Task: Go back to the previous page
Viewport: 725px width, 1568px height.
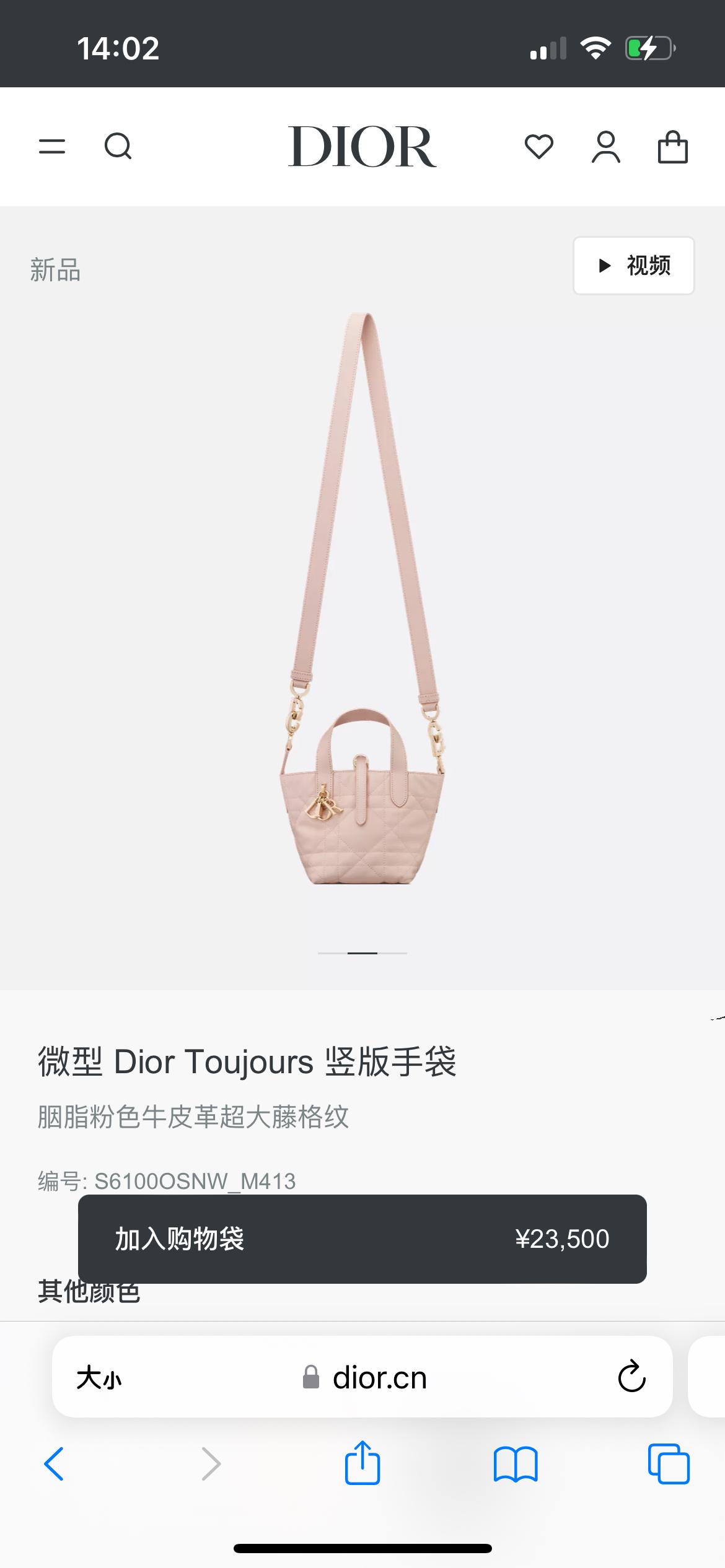Action: point(55,1464)
